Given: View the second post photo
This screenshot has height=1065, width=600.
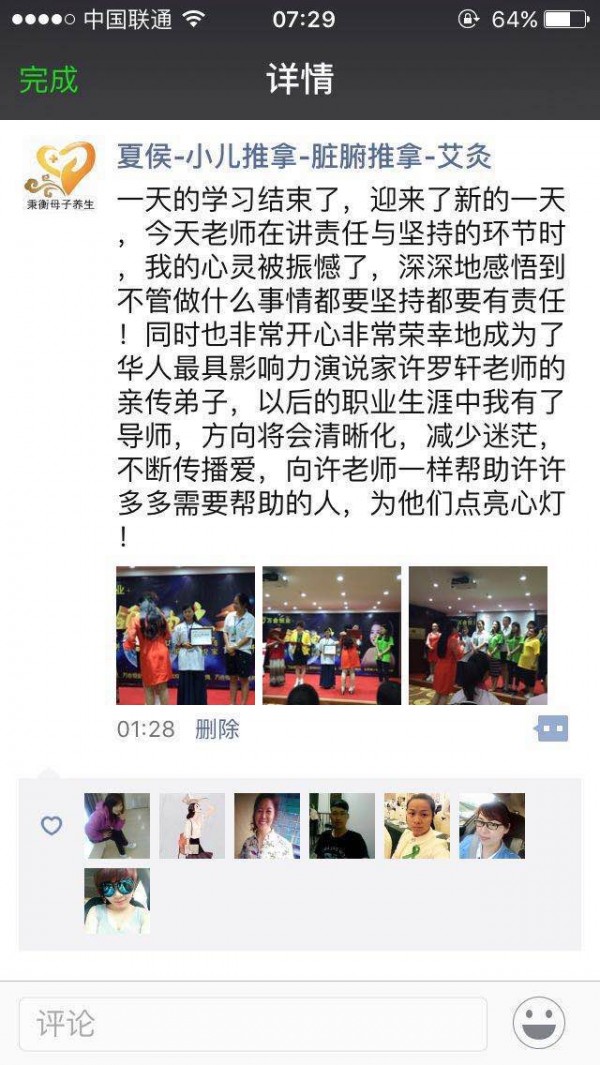Looking at the screenshot, I should 331,635.
